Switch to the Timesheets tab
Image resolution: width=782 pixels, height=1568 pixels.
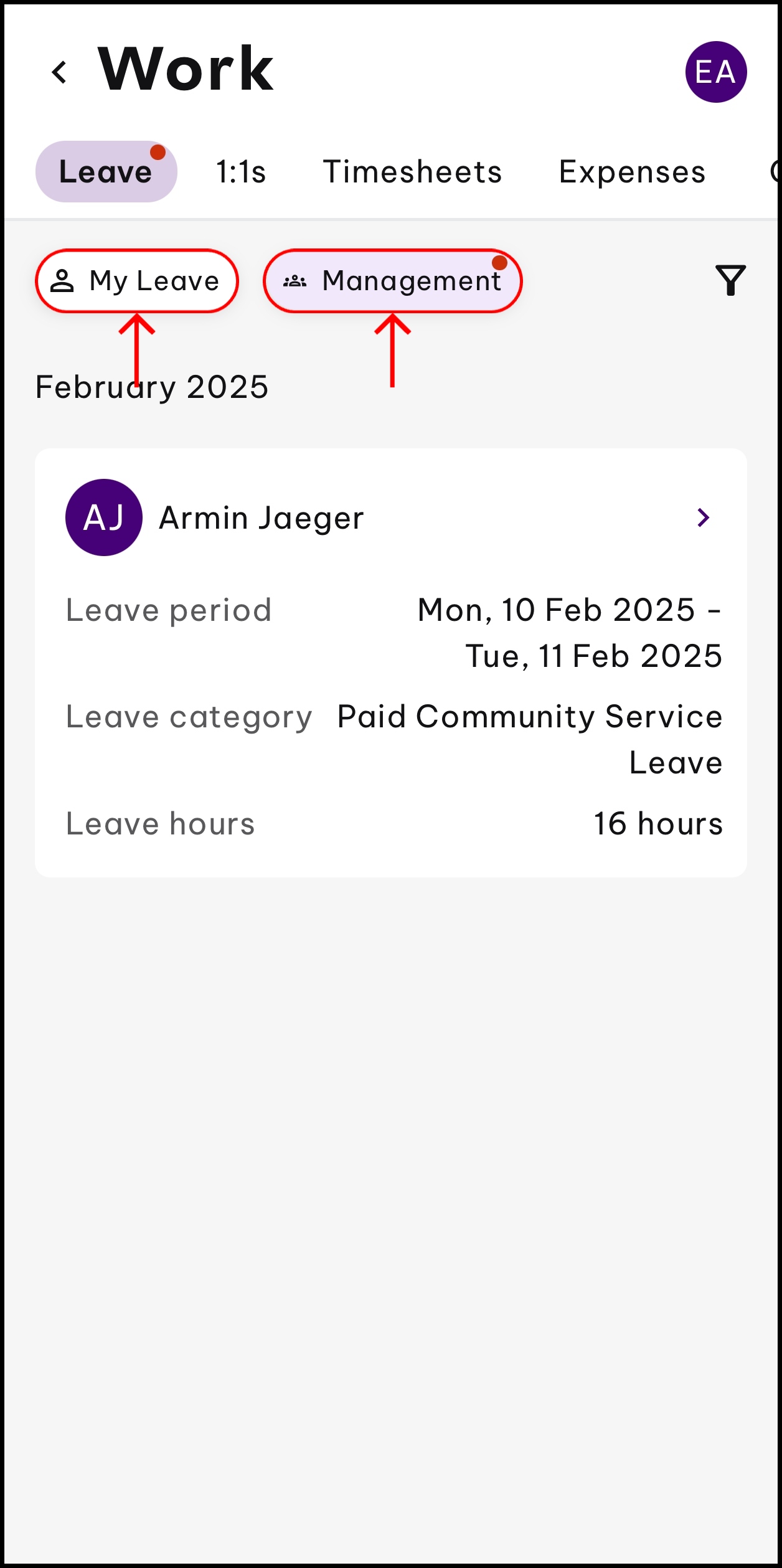pos(412,172)
